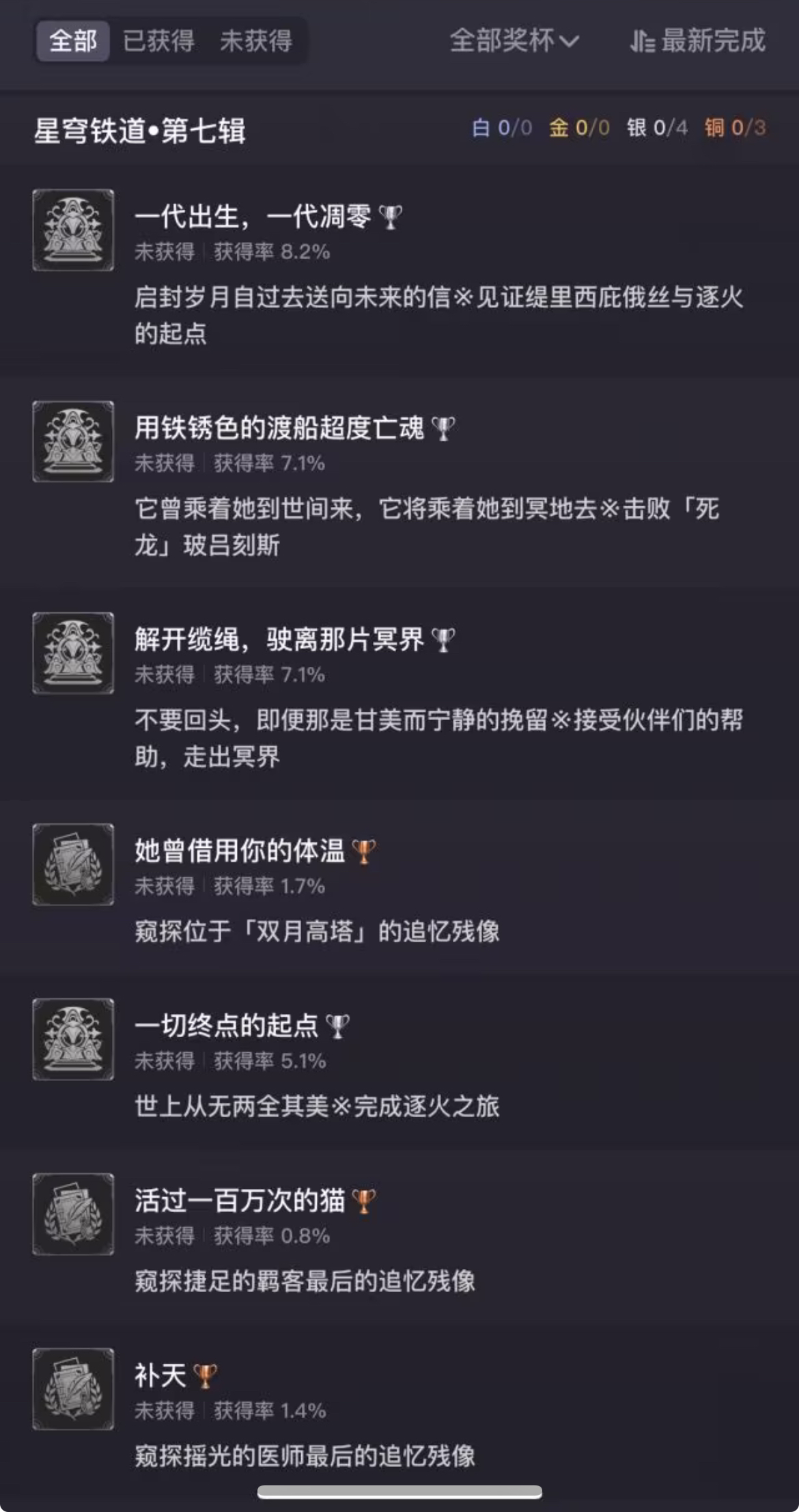The width and height of the screenshot is (799, 1512).
Task: Open trophy 一代出生，一代凋零
Action: (399, 270)
